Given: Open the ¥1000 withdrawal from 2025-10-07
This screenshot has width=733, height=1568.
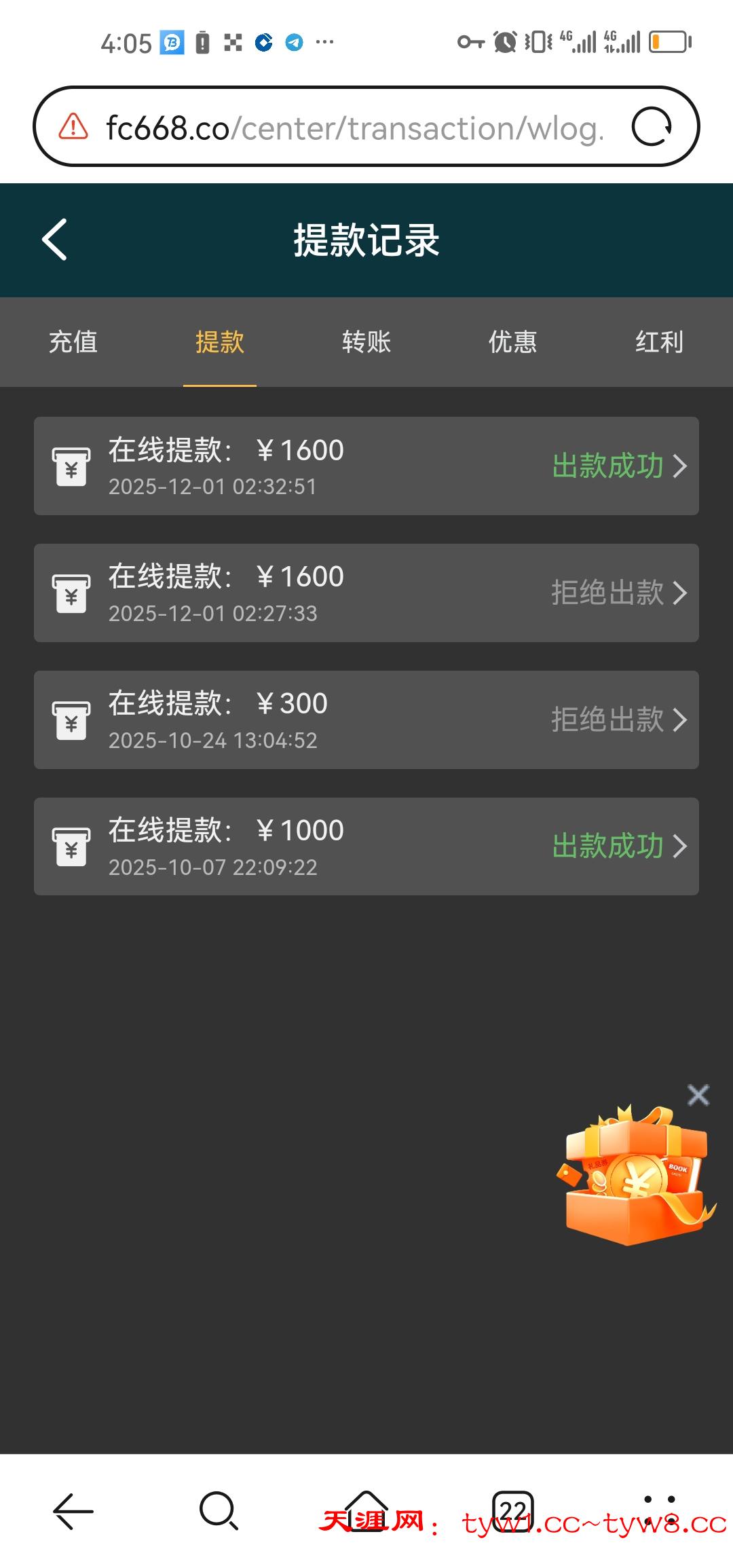Looking at the screenshot, I should pos(366,846).
